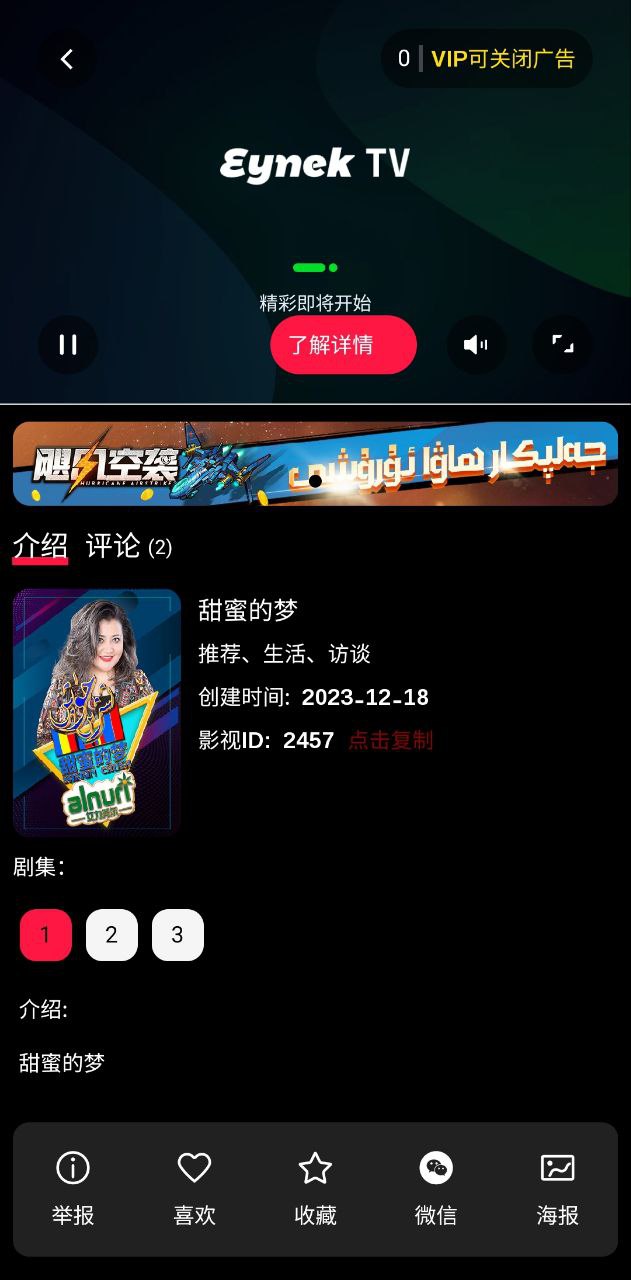Screen dimensions: 631x1280
Task: Like this show with 喜欢
Action: [194, 1188]
